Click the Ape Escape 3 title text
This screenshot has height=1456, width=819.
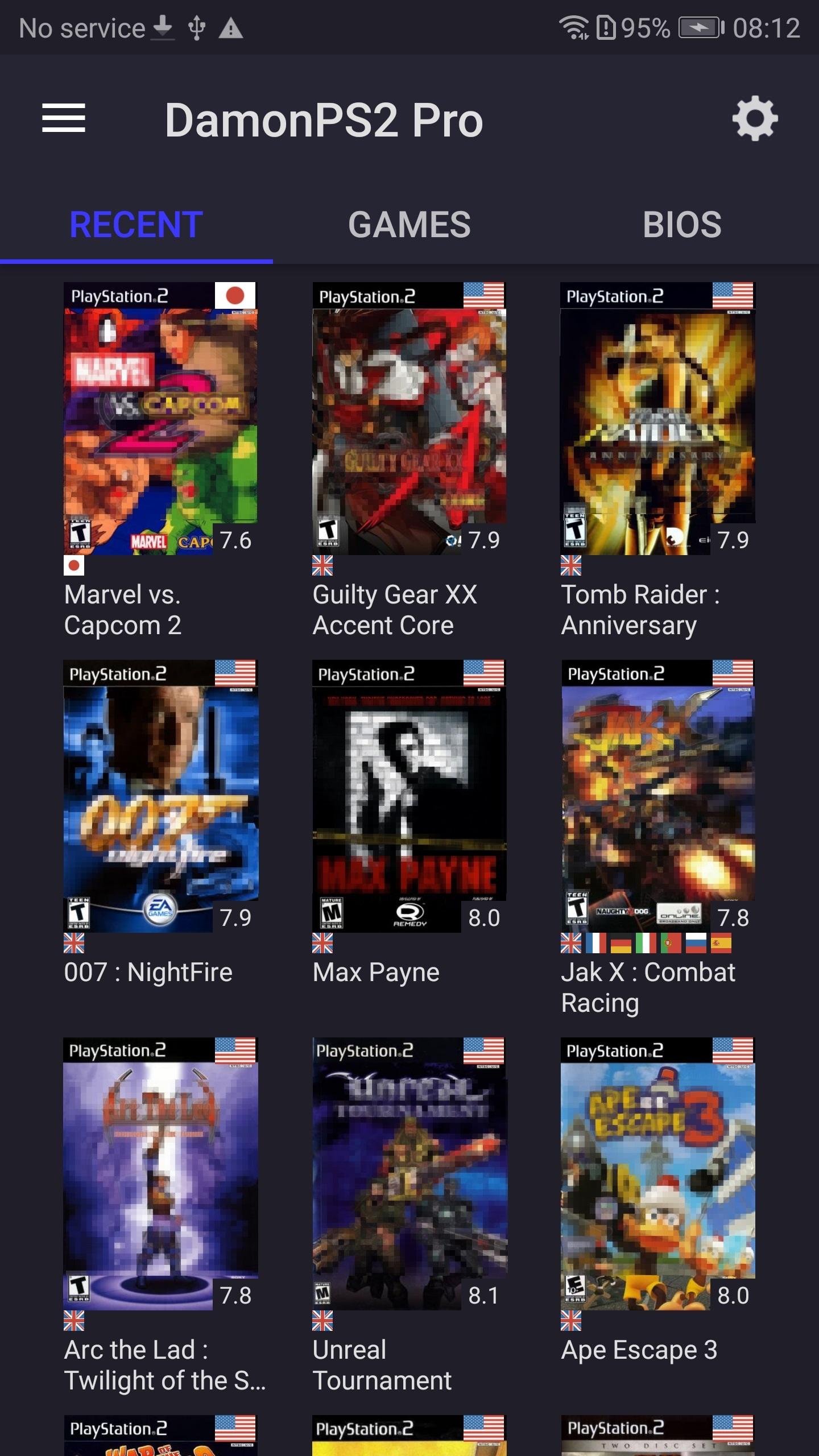click(640, 1350)
